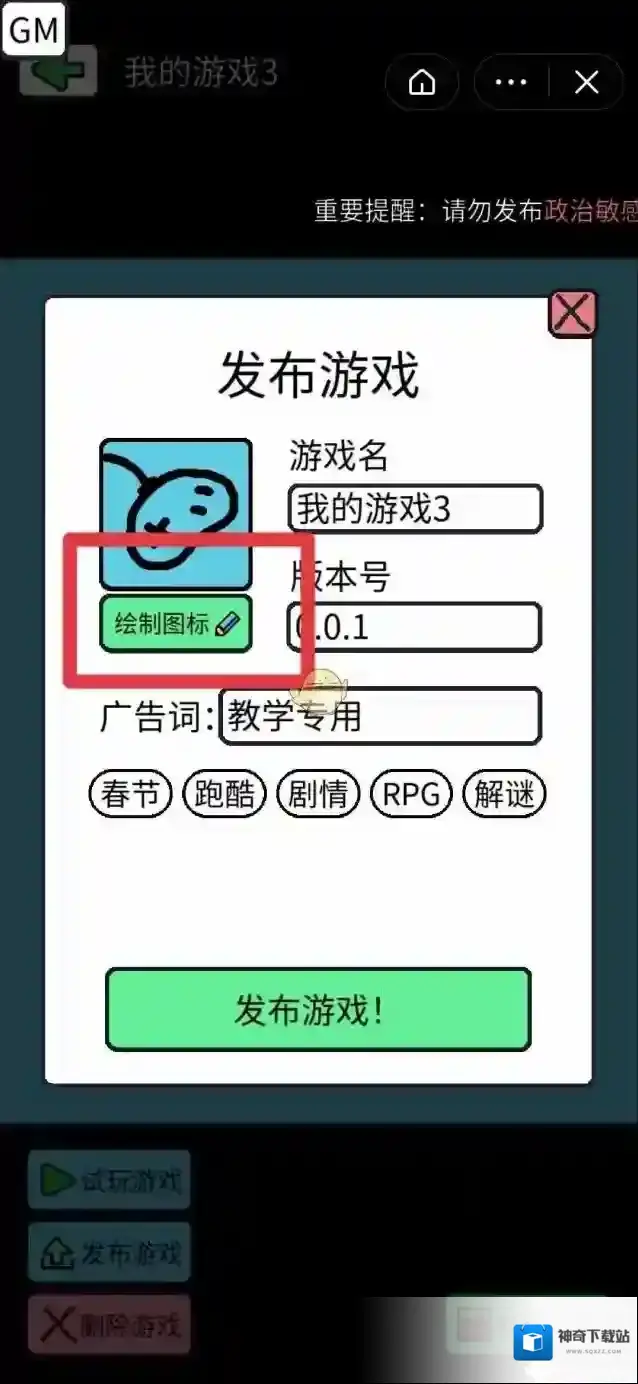Pick the RPG tag
The image size is (638, 1384).
pyautogui.click(x=411, y=795)
